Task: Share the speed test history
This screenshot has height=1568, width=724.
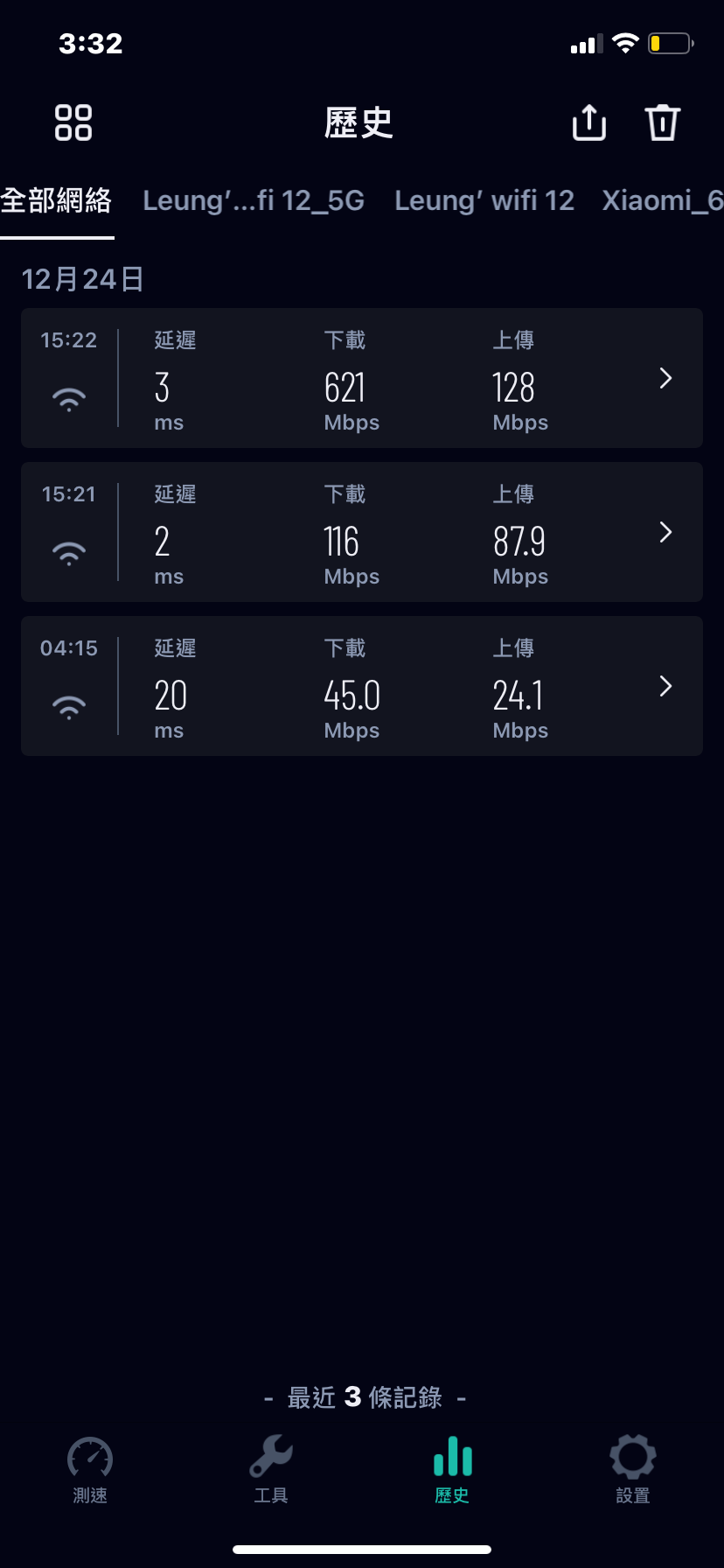Action: click(x=588, y=122)
